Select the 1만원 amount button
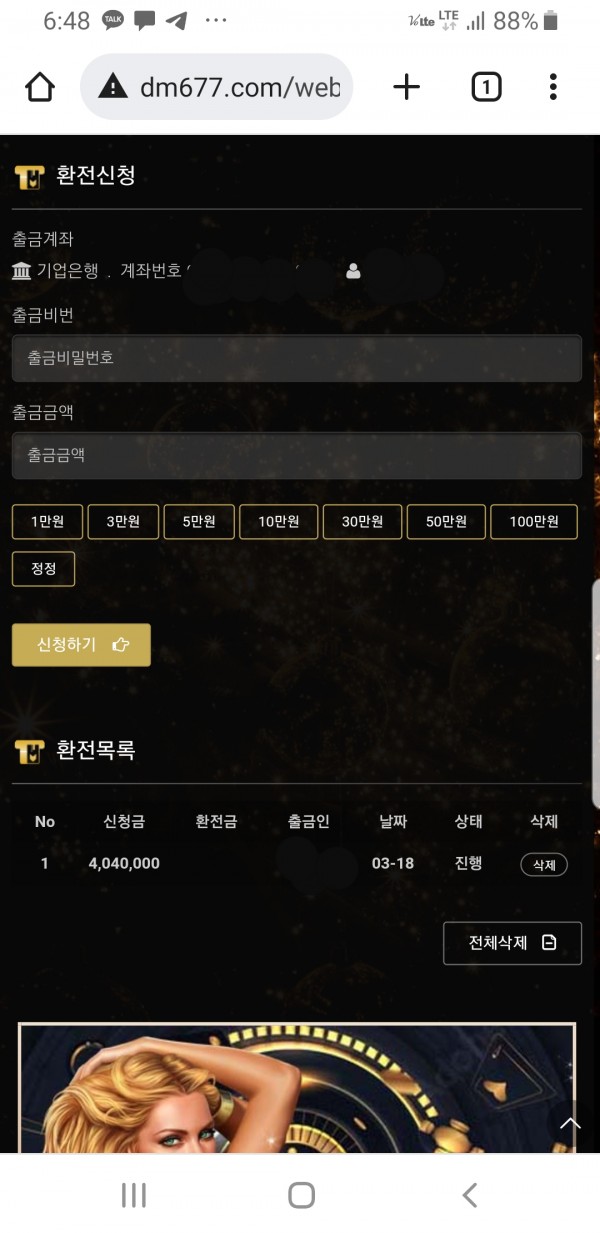 [x=47, y=522]
